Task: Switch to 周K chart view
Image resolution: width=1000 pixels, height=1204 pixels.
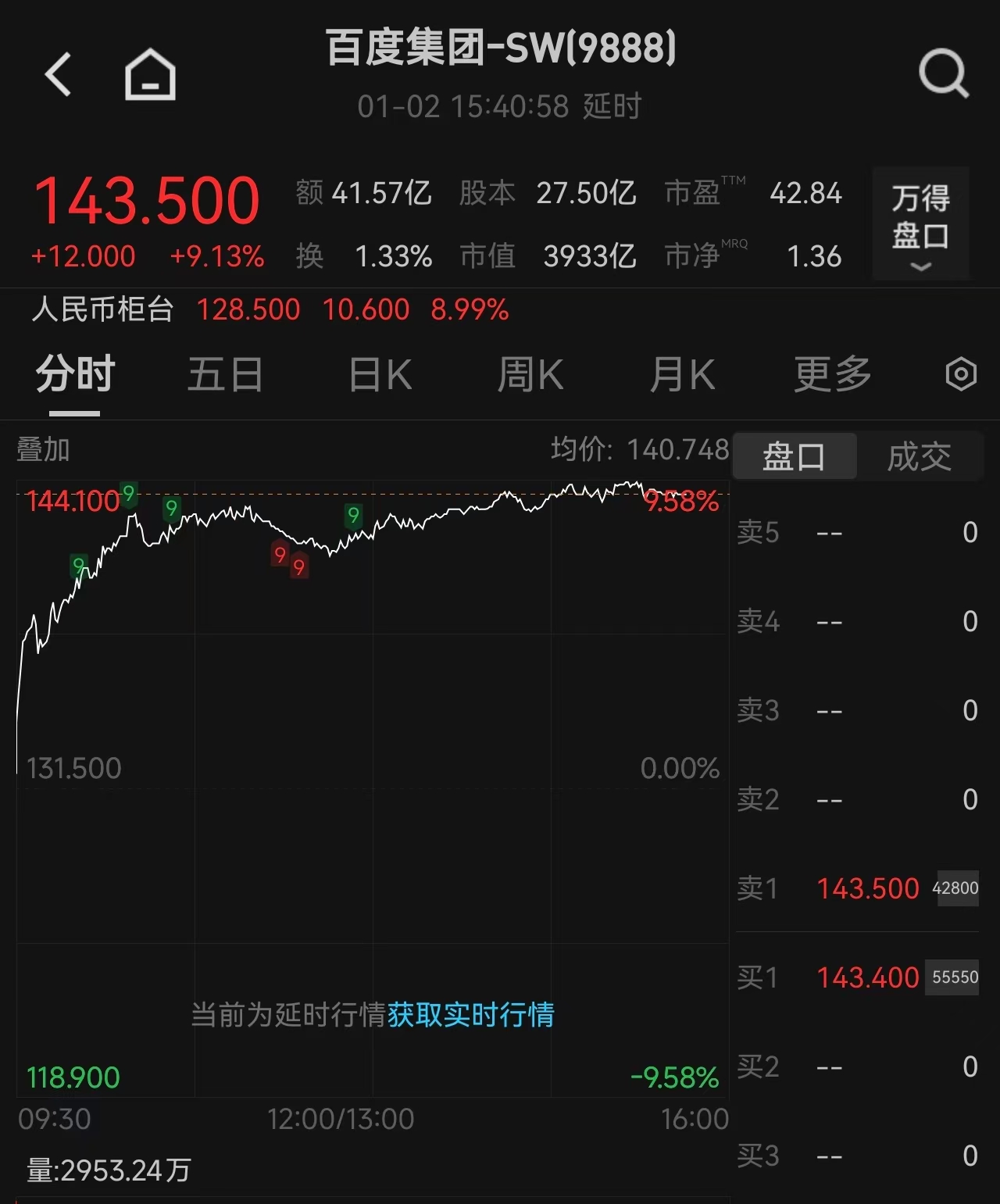Action: click(530, 374)
